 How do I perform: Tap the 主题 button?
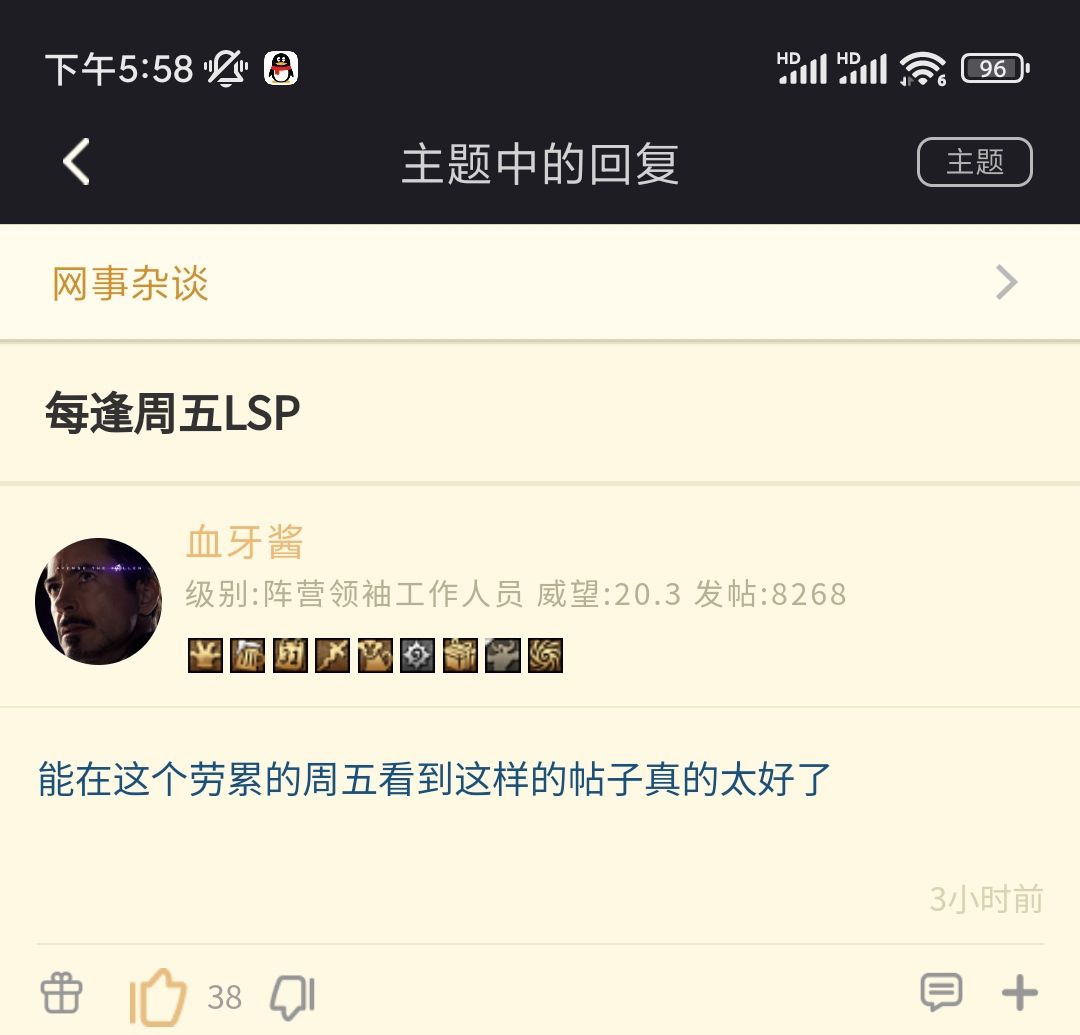click(974, 162)
